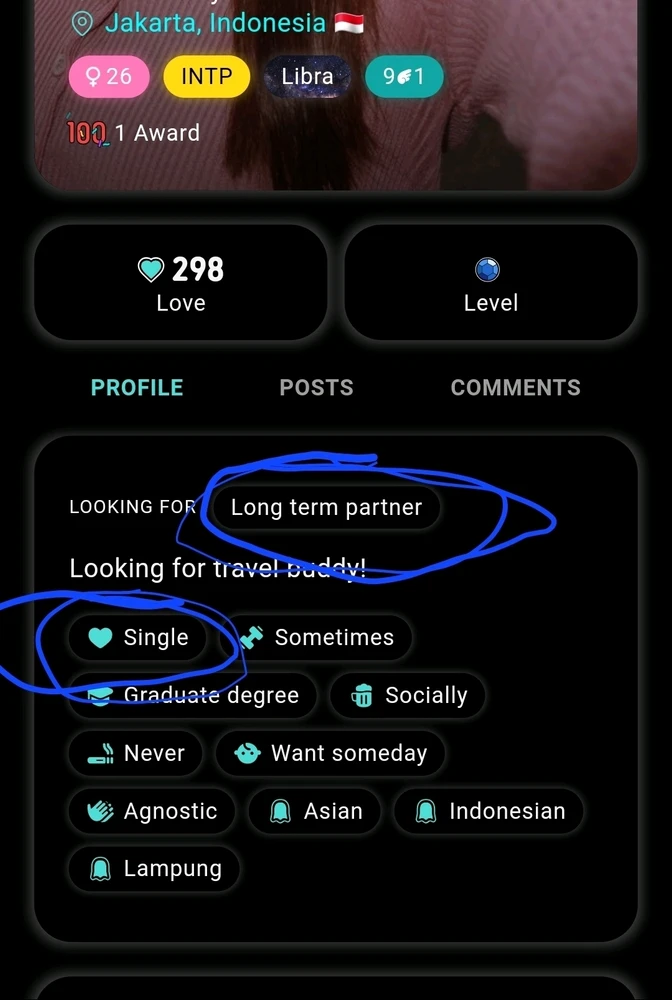Viewport: 672px width, 1000px height.
Task: Open the 298 Love card
Action: (181, 283)
